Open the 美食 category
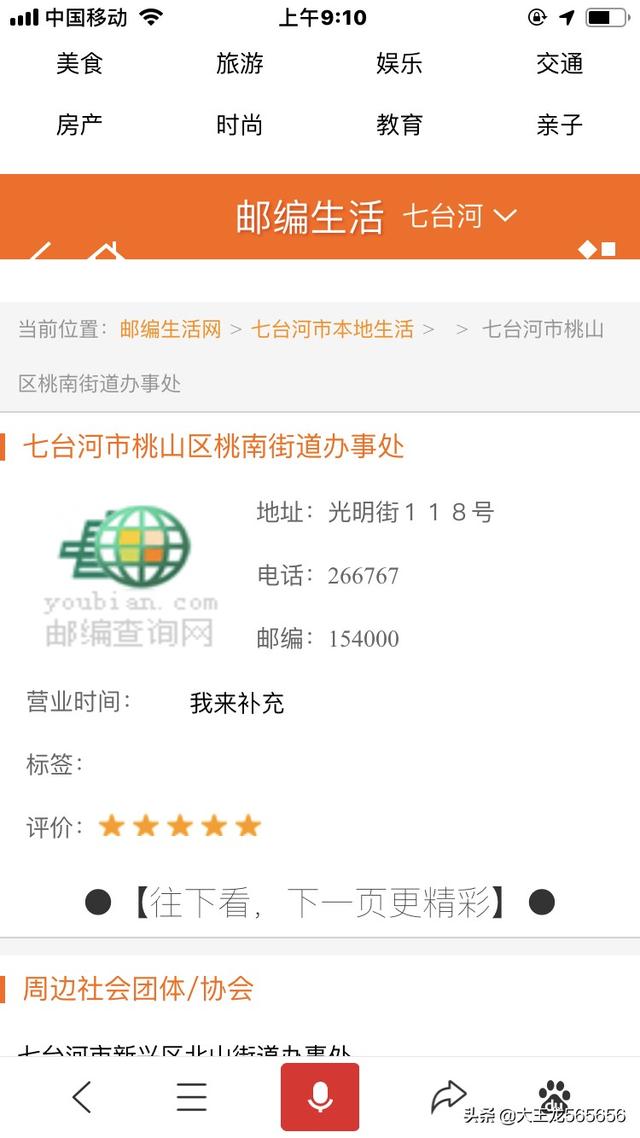This screenshot has width=640, height=1138. coord(80,64)
